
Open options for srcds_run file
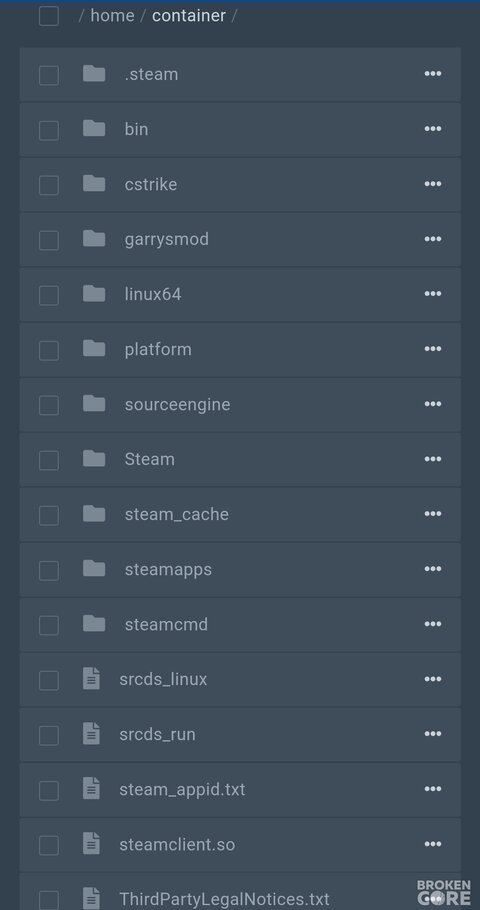432,734
